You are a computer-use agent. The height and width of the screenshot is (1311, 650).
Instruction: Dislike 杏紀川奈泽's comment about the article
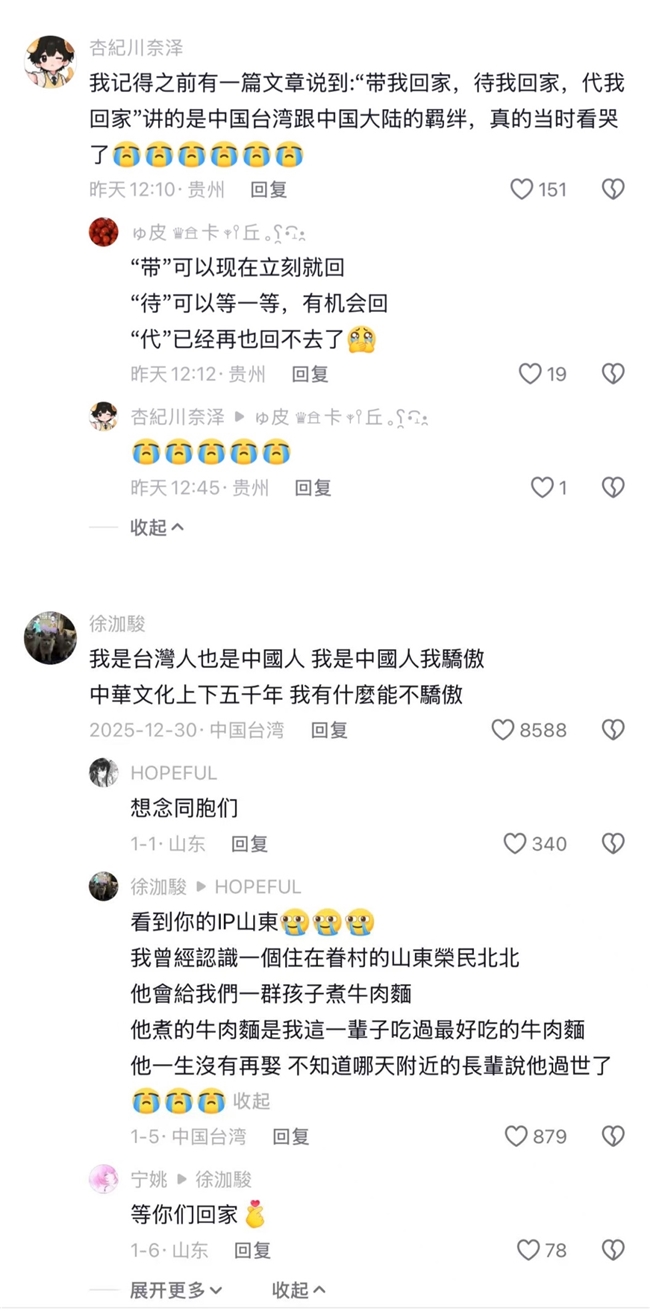[613, 189]
